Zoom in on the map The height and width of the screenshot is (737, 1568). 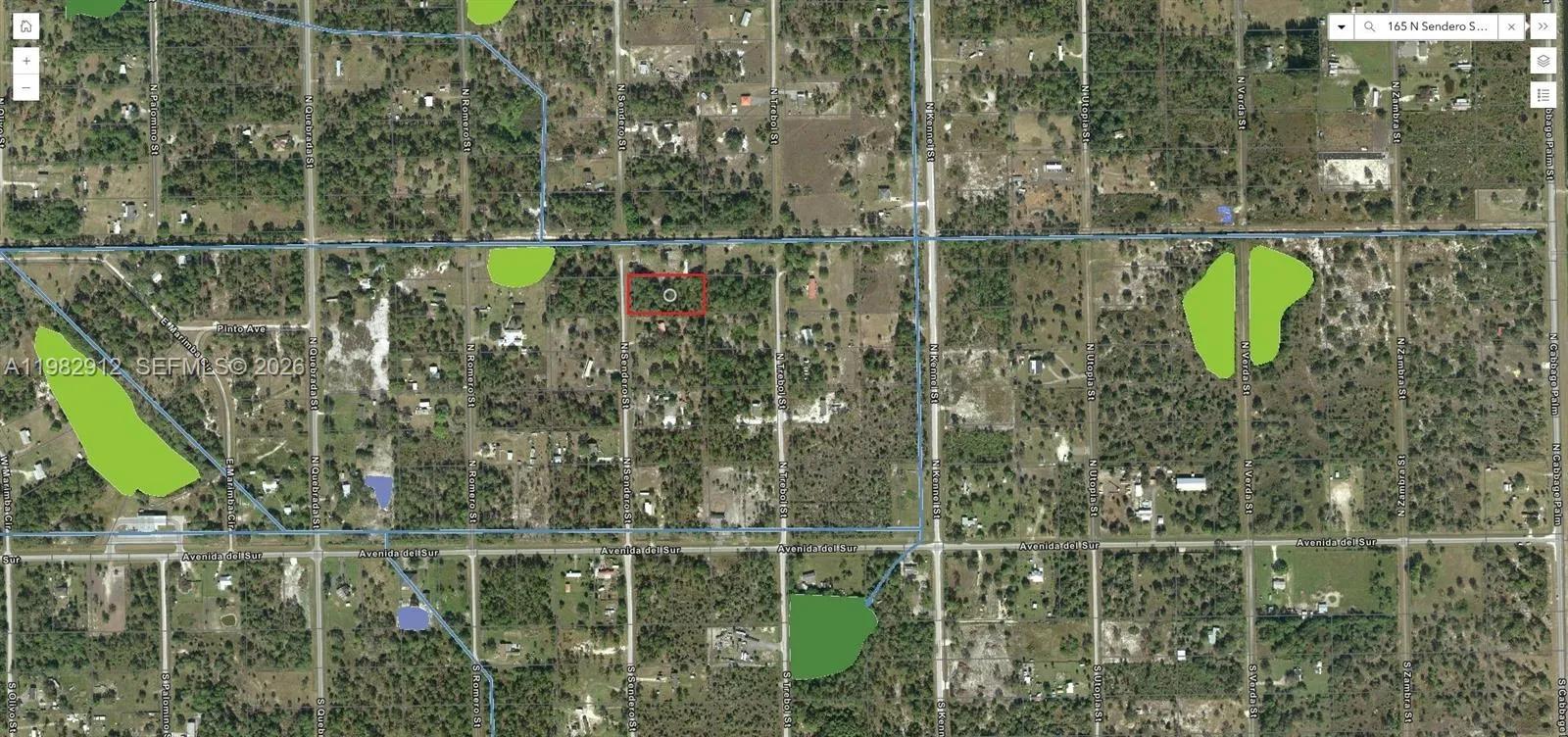(25, 61)
